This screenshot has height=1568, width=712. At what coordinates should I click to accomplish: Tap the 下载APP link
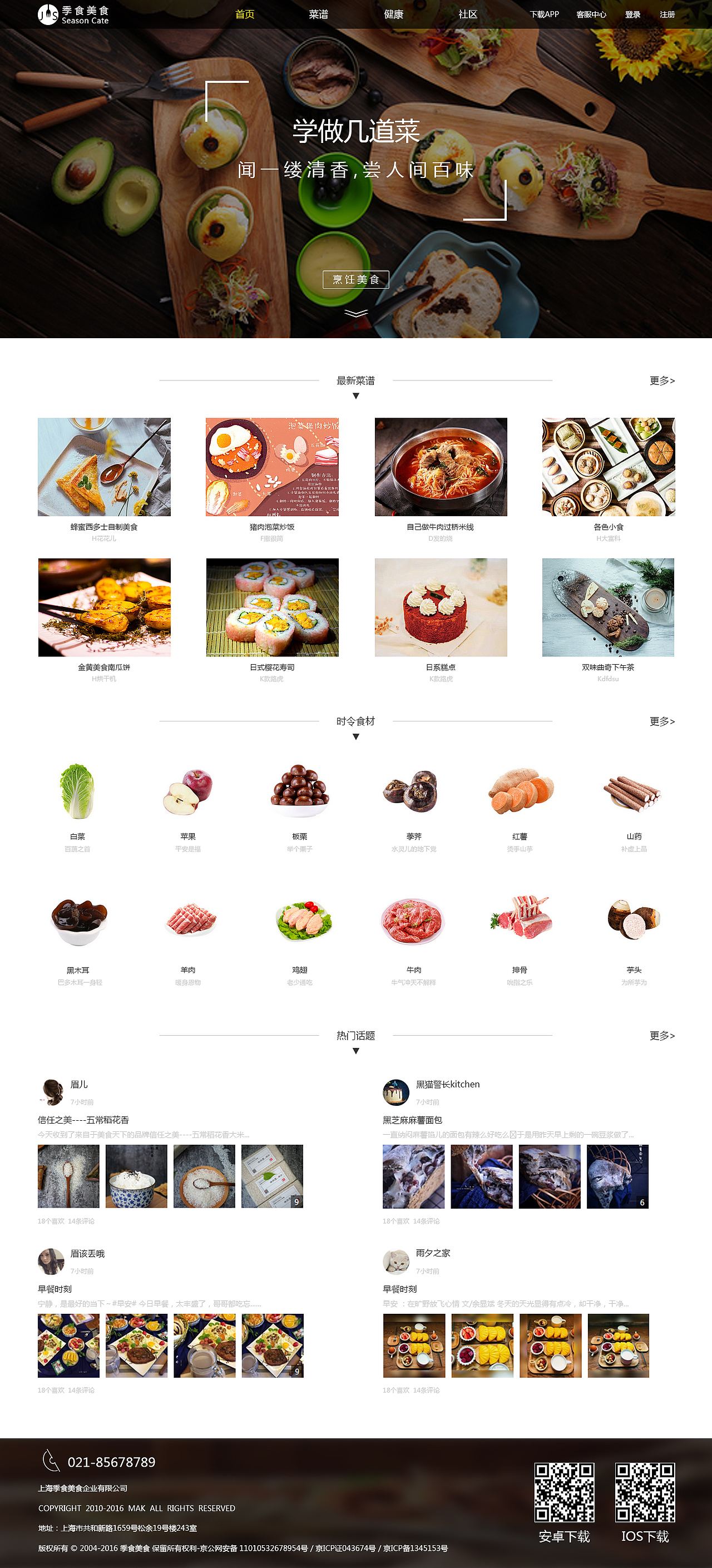(x=543, y=14)
